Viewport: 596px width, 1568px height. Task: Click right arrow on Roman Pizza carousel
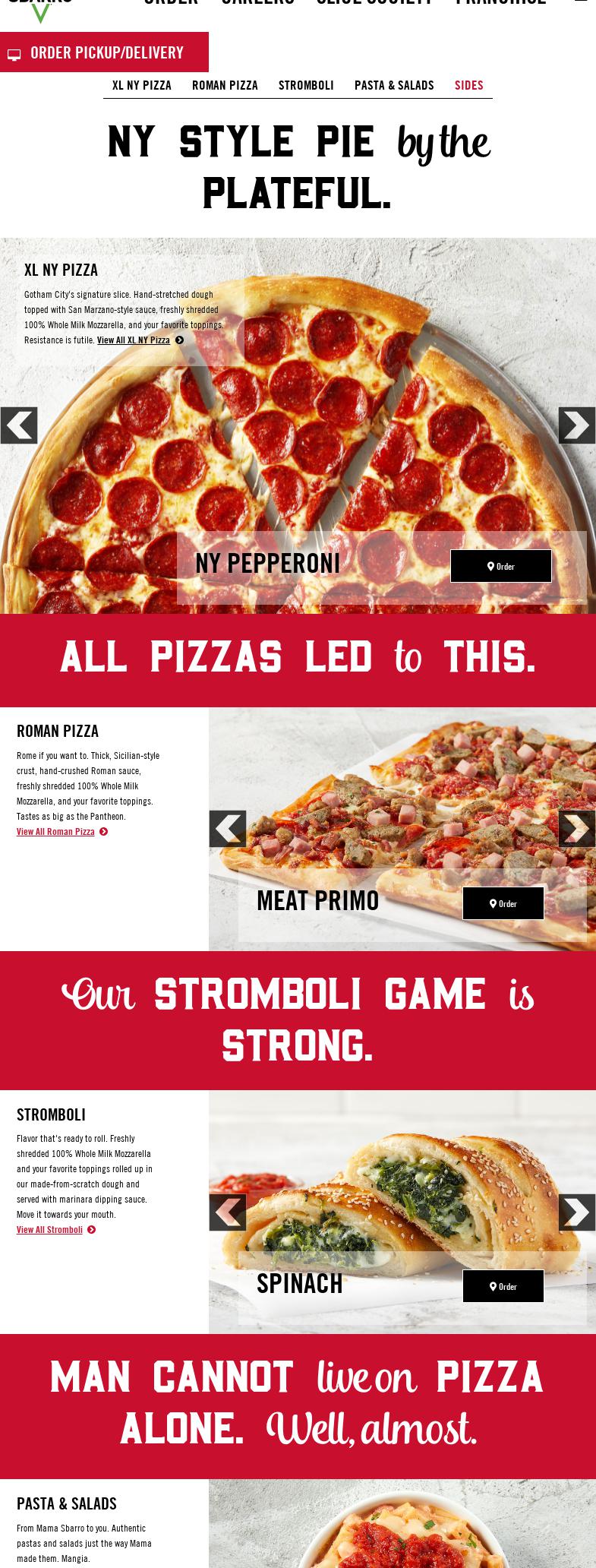click(578, 828)
